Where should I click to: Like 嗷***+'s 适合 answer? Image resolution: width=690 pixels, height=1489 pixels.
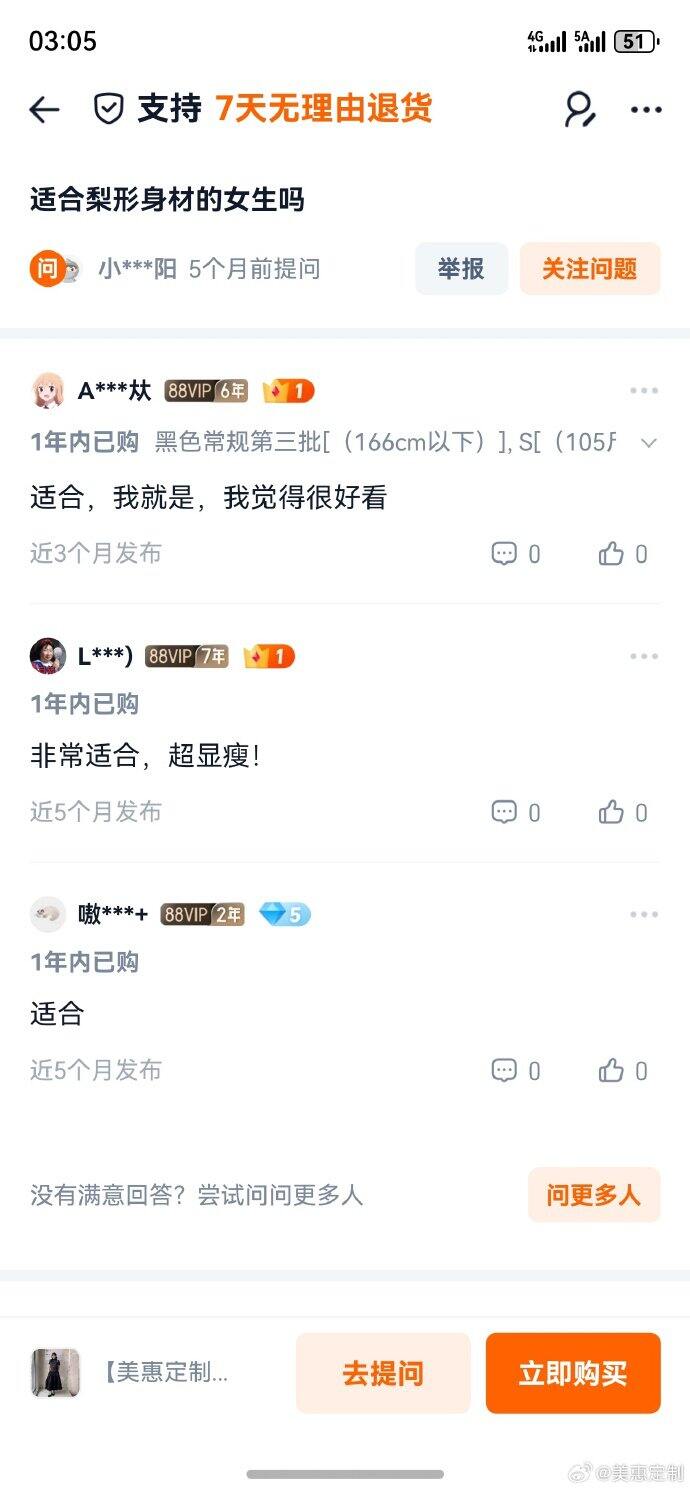tap(623, 1071)
